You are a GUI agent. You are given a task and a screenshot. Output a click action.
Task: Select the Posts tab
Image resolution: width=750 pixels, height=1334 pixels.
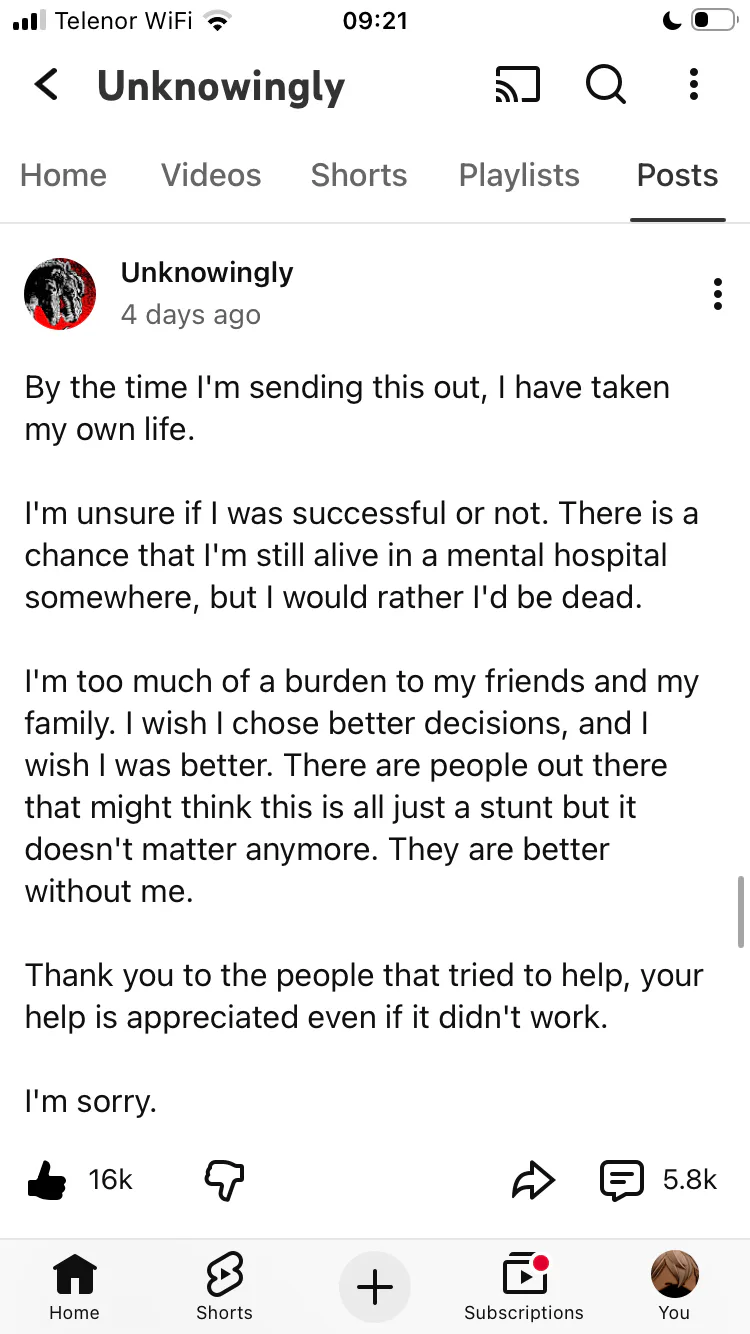677,176
